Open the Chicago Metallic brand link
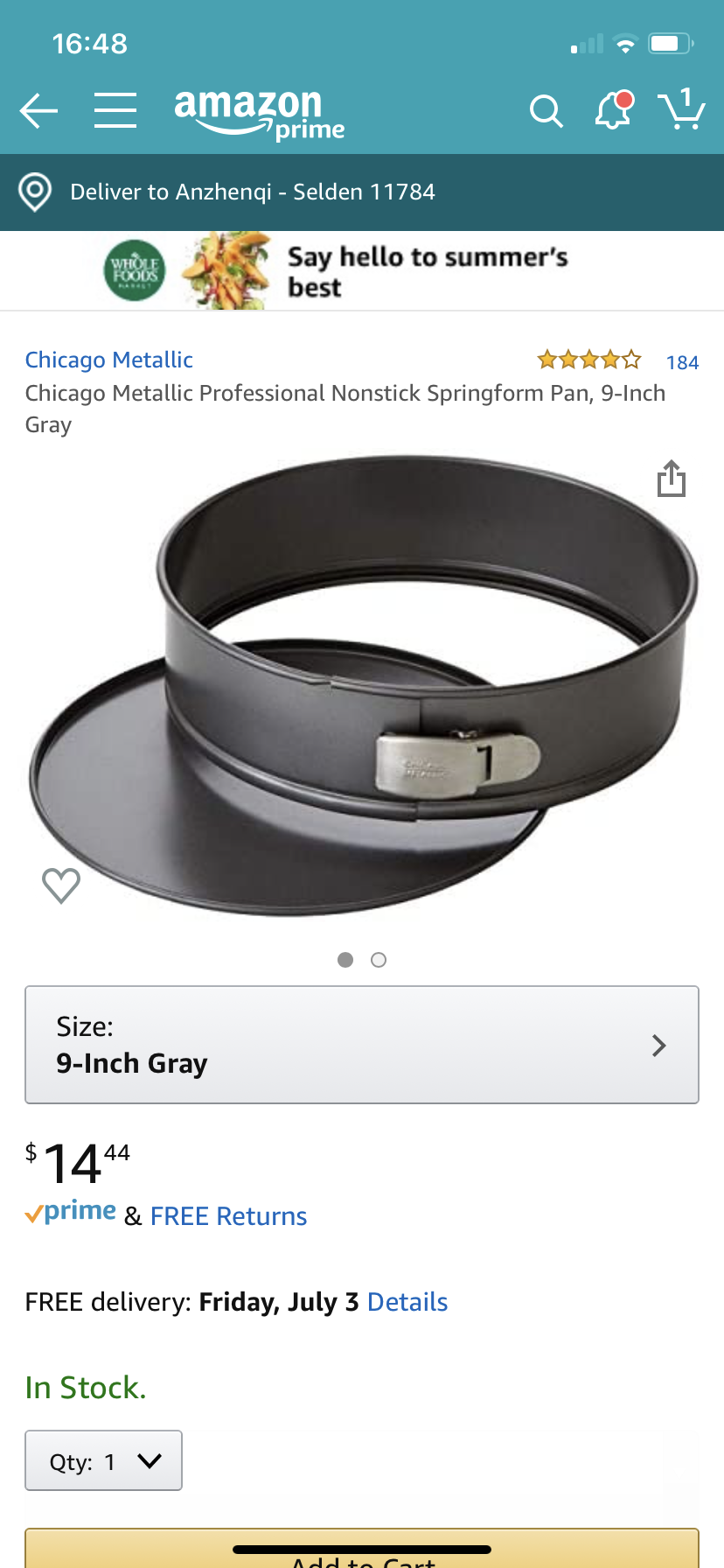Image resolution: width=724 pixels, height=1568 pixels. tap(108, 360)
